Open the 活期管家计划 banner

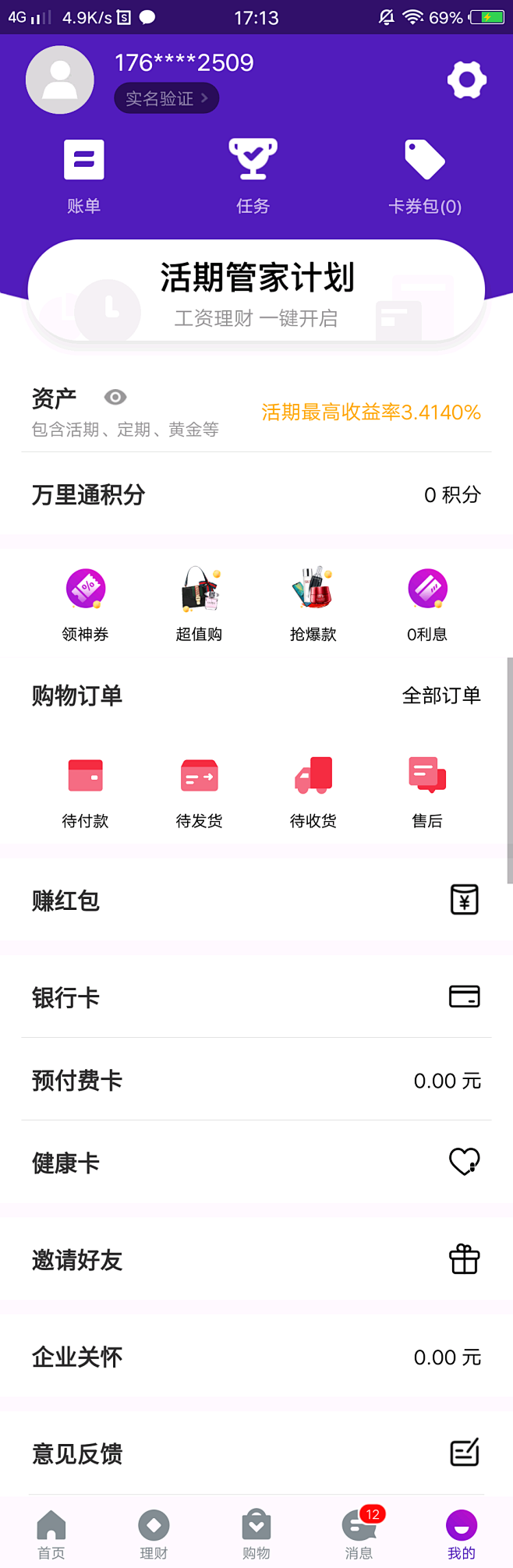click(256, 292)
